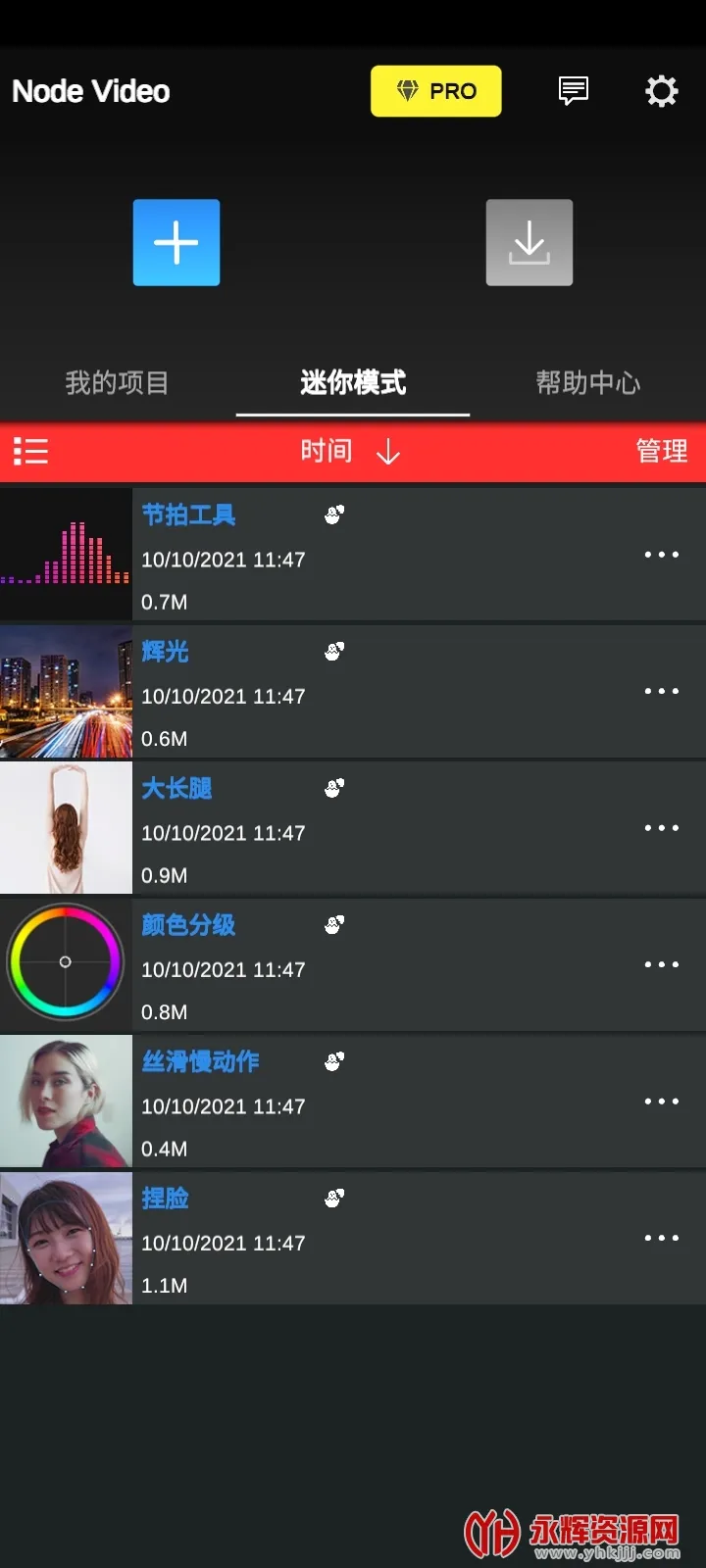Select the list view icon on the red bar
706x1568 pixels.
31,452
